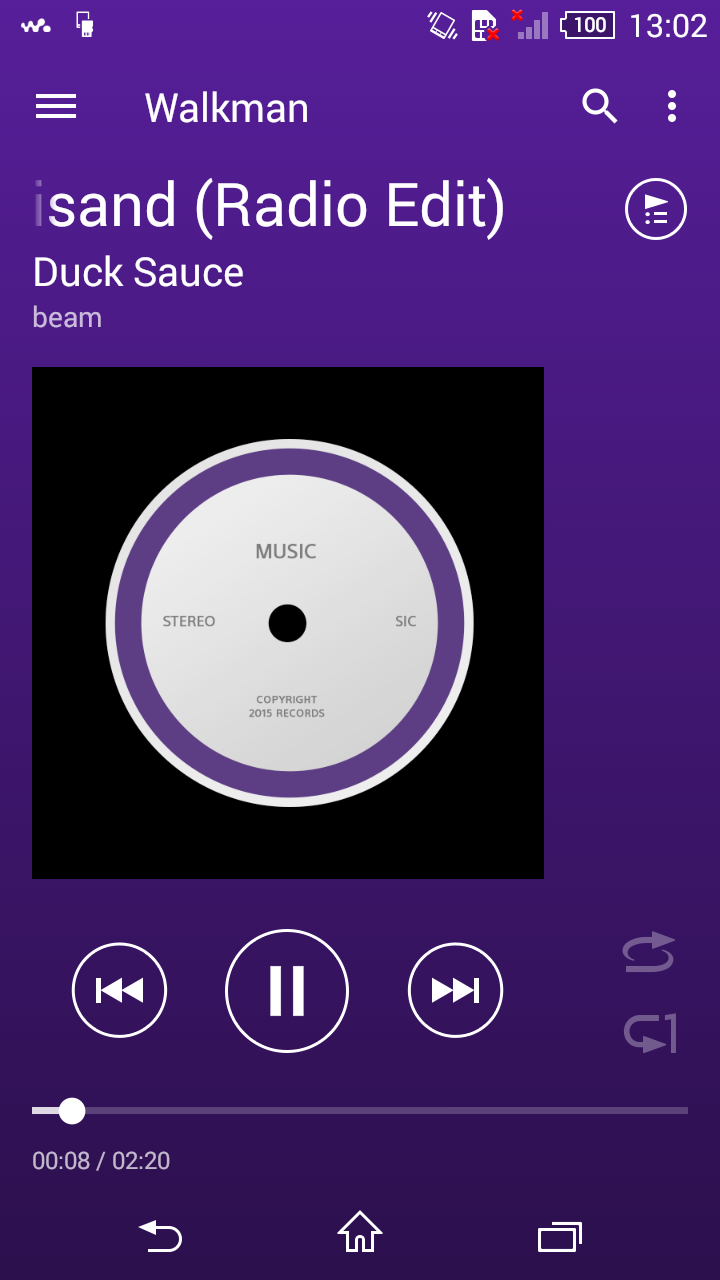Toggle repeat all mode
The width and height of the screenshot is (720, 1280).
[649, 952]
